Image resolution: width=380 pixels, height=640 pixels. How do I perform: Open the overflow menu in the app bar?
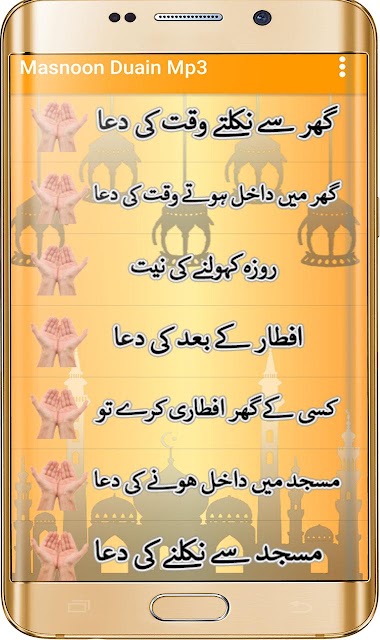pyautogui.click(x=342, y=67)
